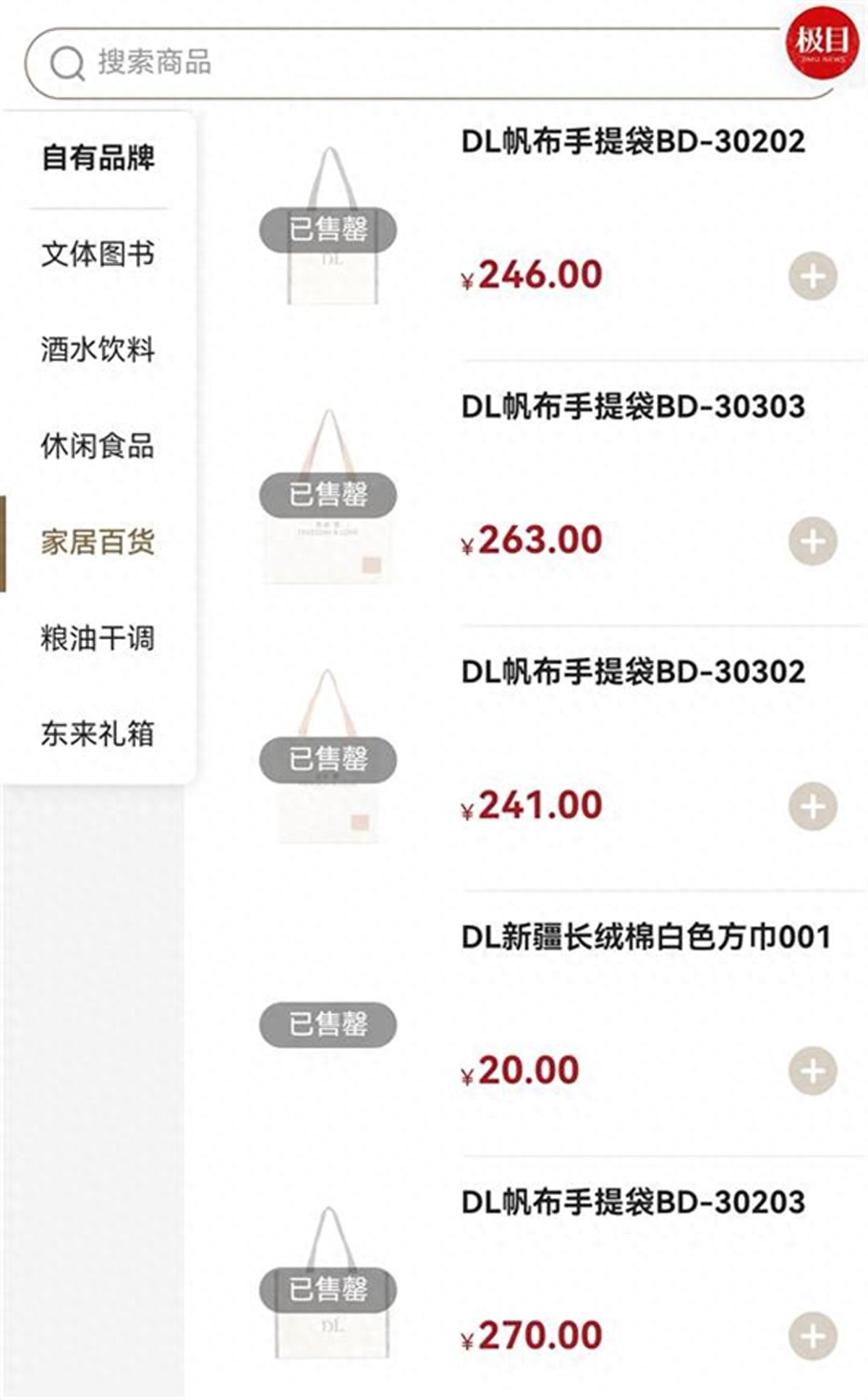Show the 粮油干调 category

pos(98,638)
